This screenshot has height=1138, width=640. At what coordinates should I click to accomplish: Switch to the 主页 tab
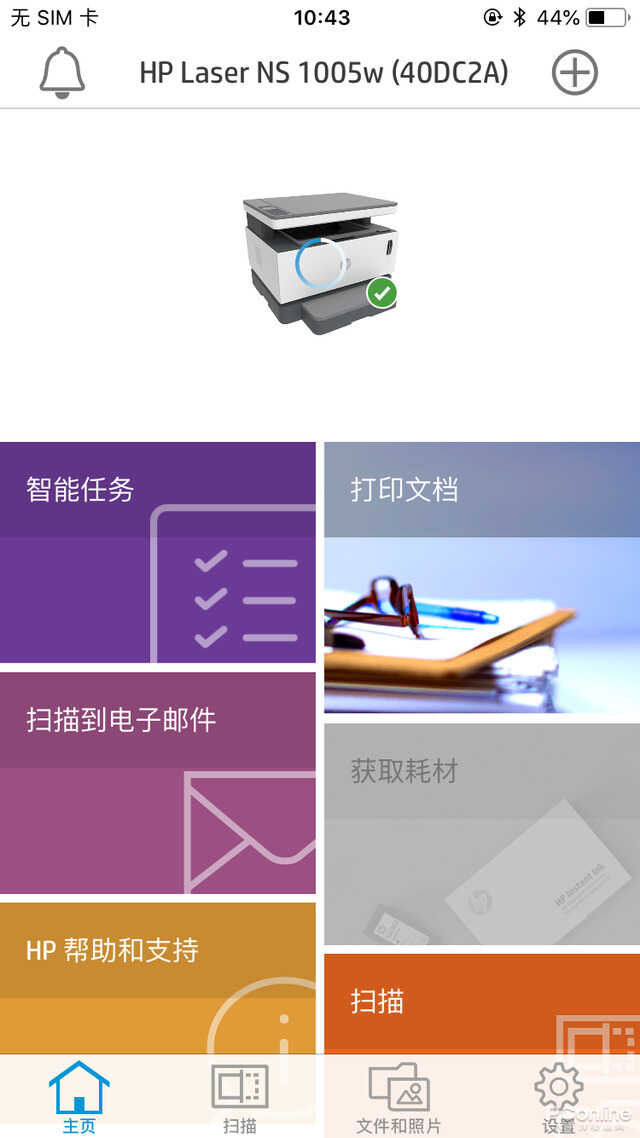point(79,1097)
